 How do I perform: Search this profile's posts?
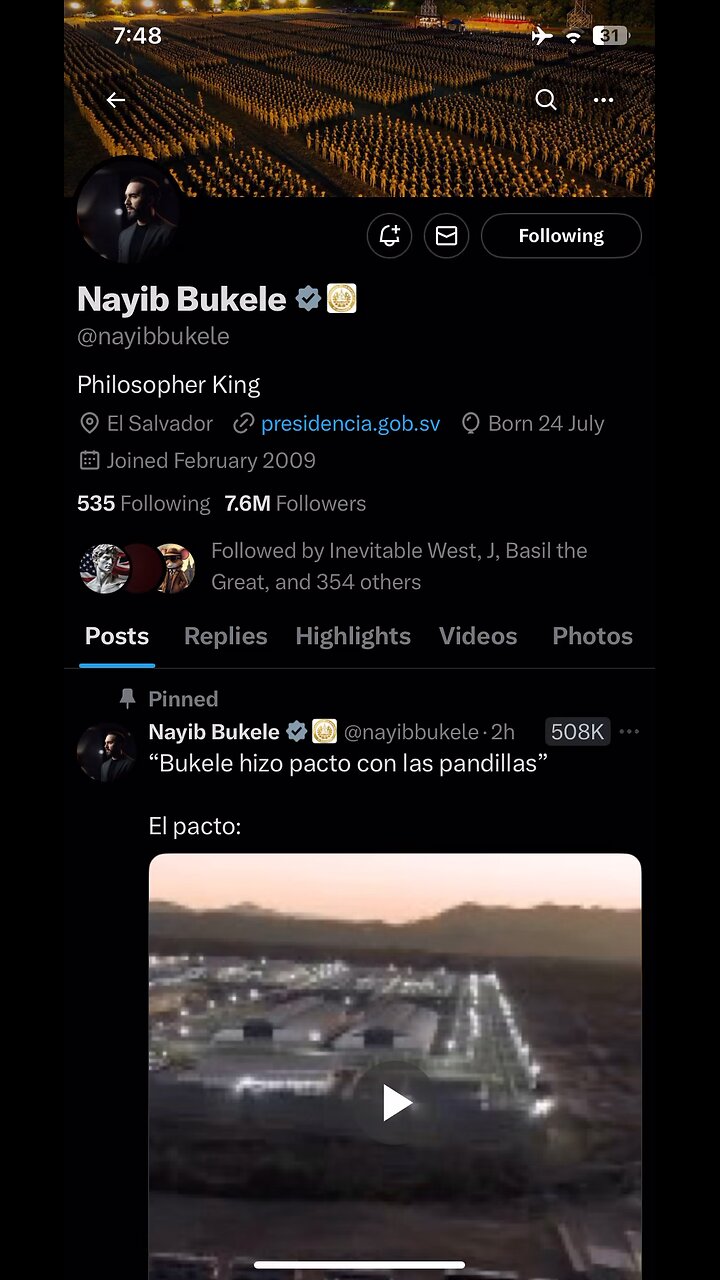546,99
